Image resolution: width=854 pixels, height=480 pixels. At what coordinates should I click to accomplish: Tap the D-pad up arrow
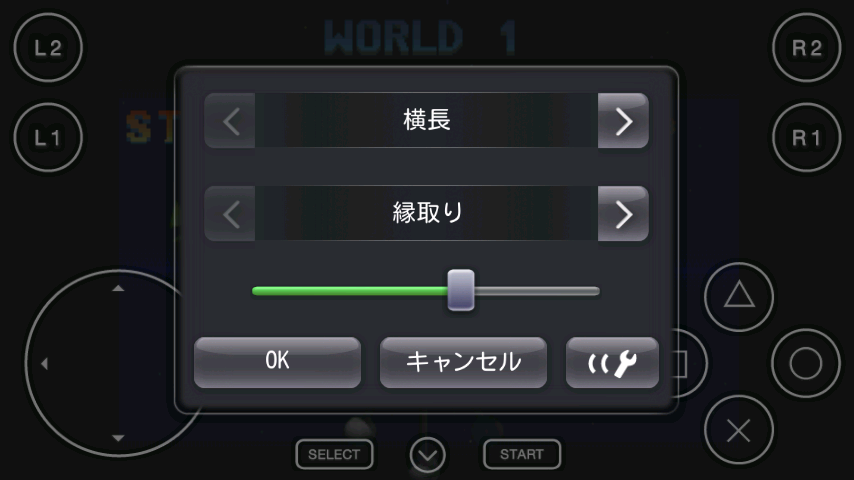pos(118,288)
